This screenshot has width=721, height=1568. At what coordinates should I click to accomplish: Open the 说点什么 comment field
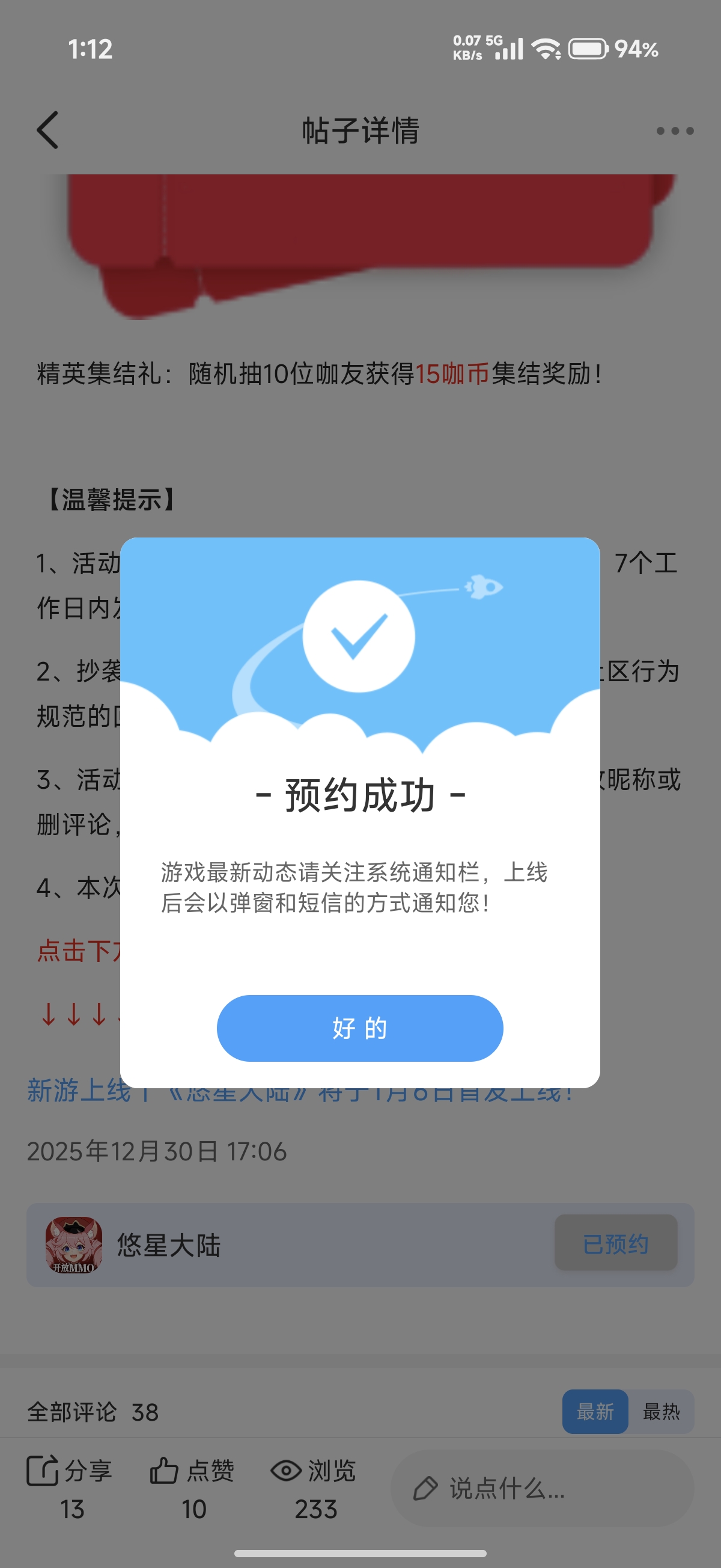tap(541, 1488)
